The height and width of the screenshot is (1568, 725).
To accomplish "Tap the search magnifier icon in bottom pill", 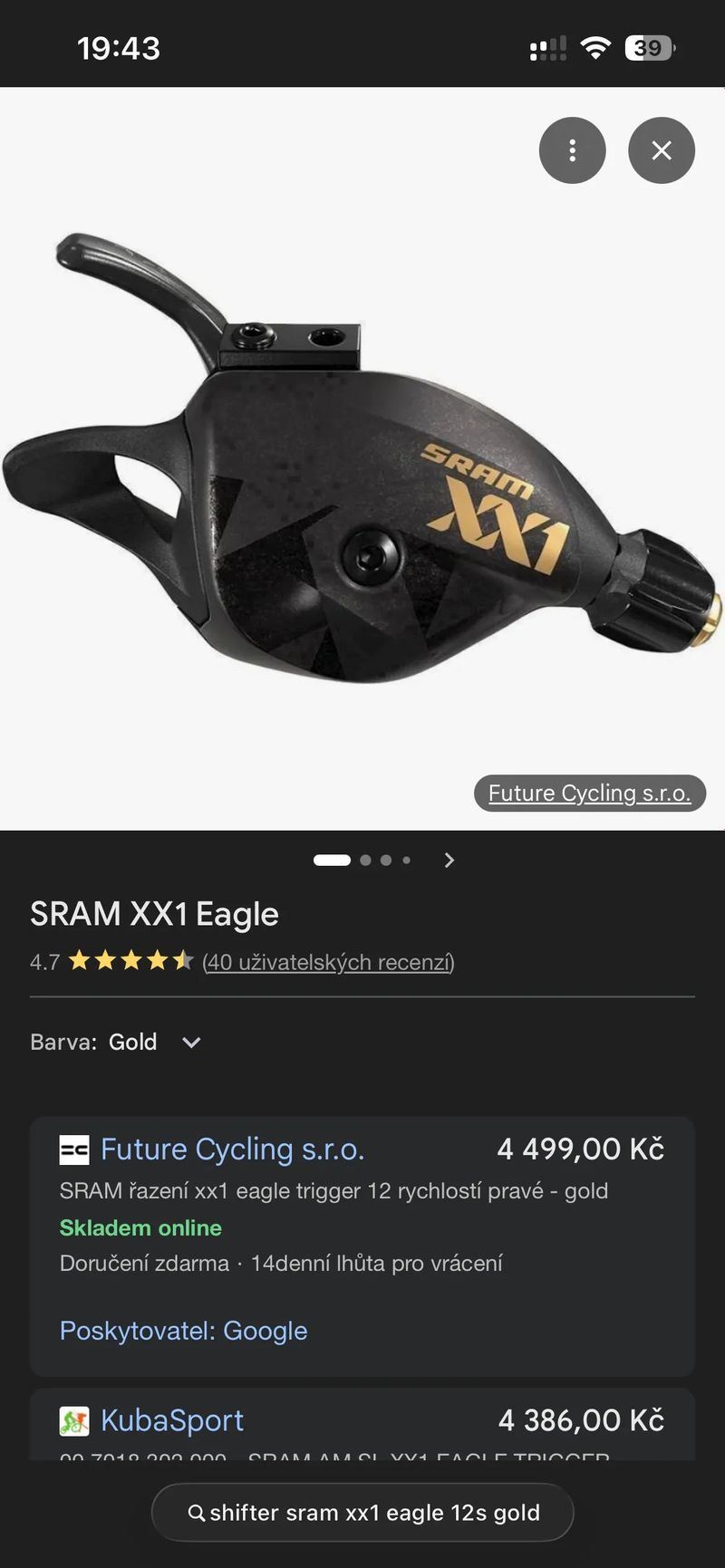I will 198,1512.
